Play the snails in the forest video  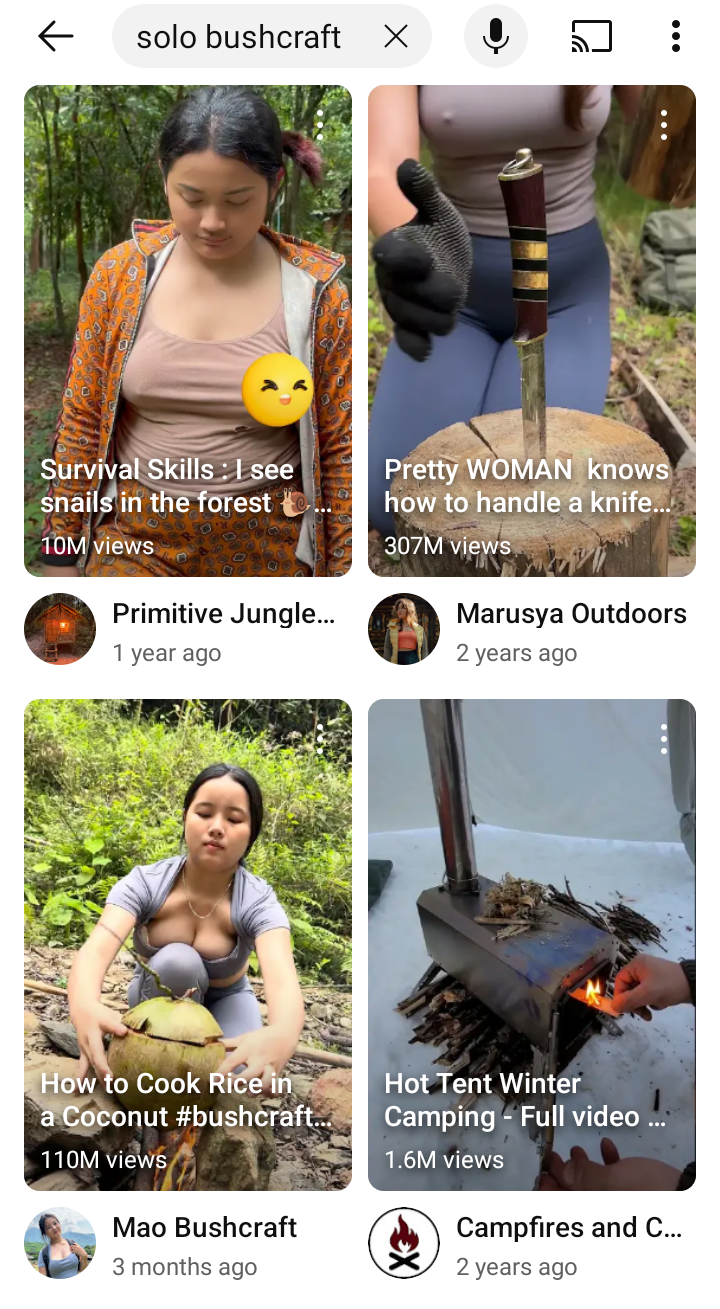tap(188, 330)
